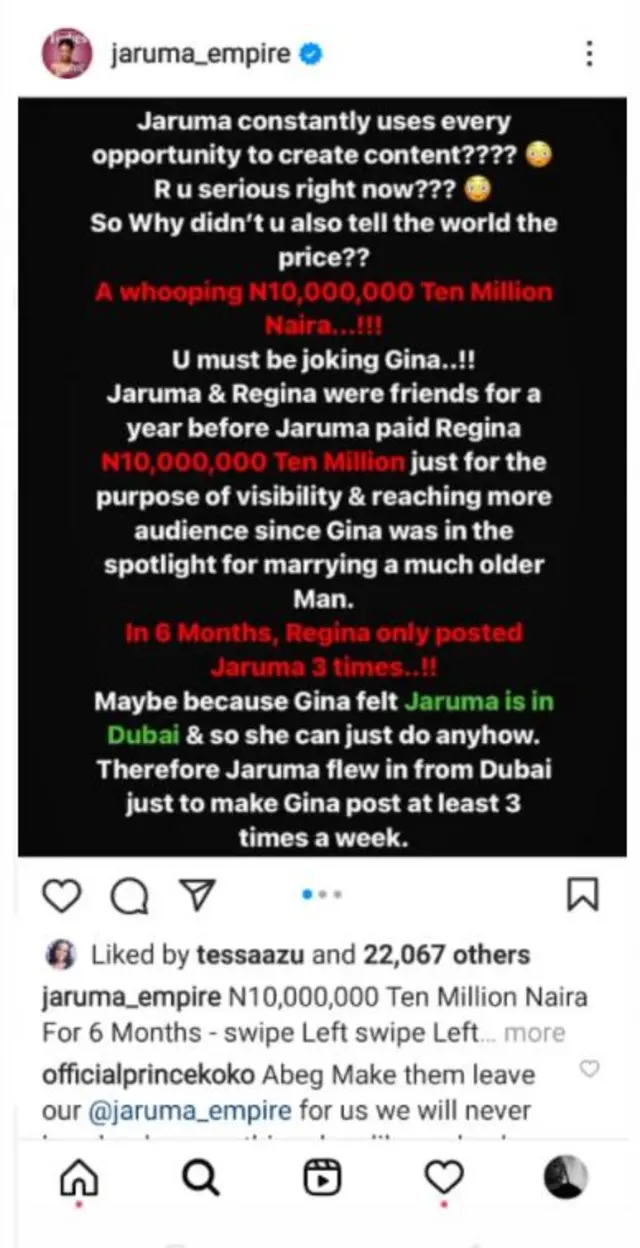This screenshot has height=1248, width=640.
Task: Switch to your profile tab
Action: pyautogui.click(x=565, y=1180)
